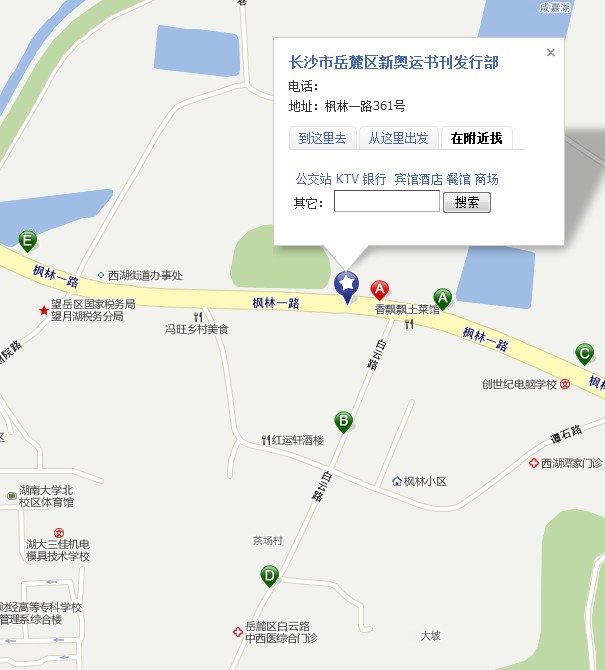605x670 pixels.
Task: Look up nearby 餐馆
Action: tap(458, 179)
